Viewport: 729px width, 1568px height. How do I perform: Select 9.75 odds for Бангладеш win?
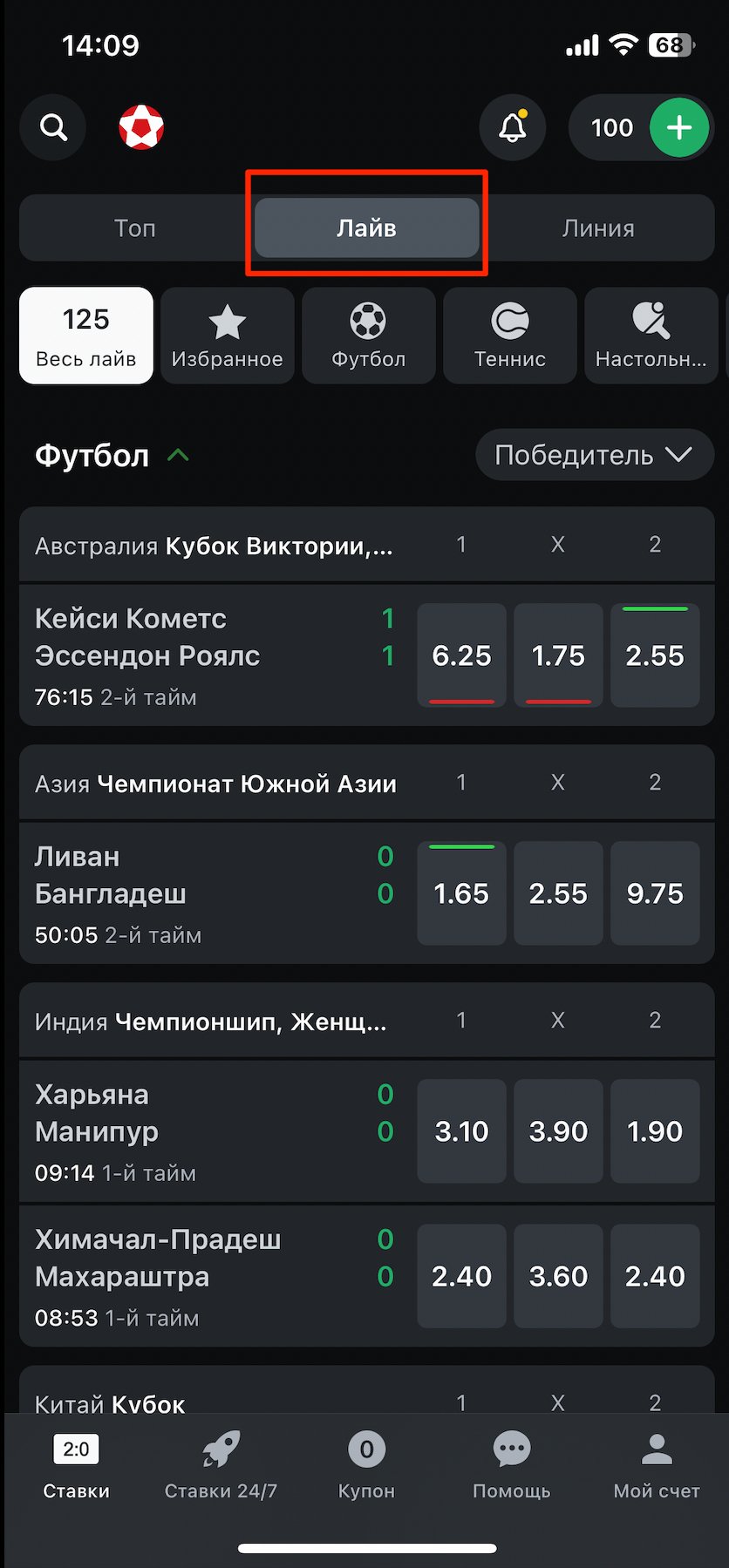655,893
